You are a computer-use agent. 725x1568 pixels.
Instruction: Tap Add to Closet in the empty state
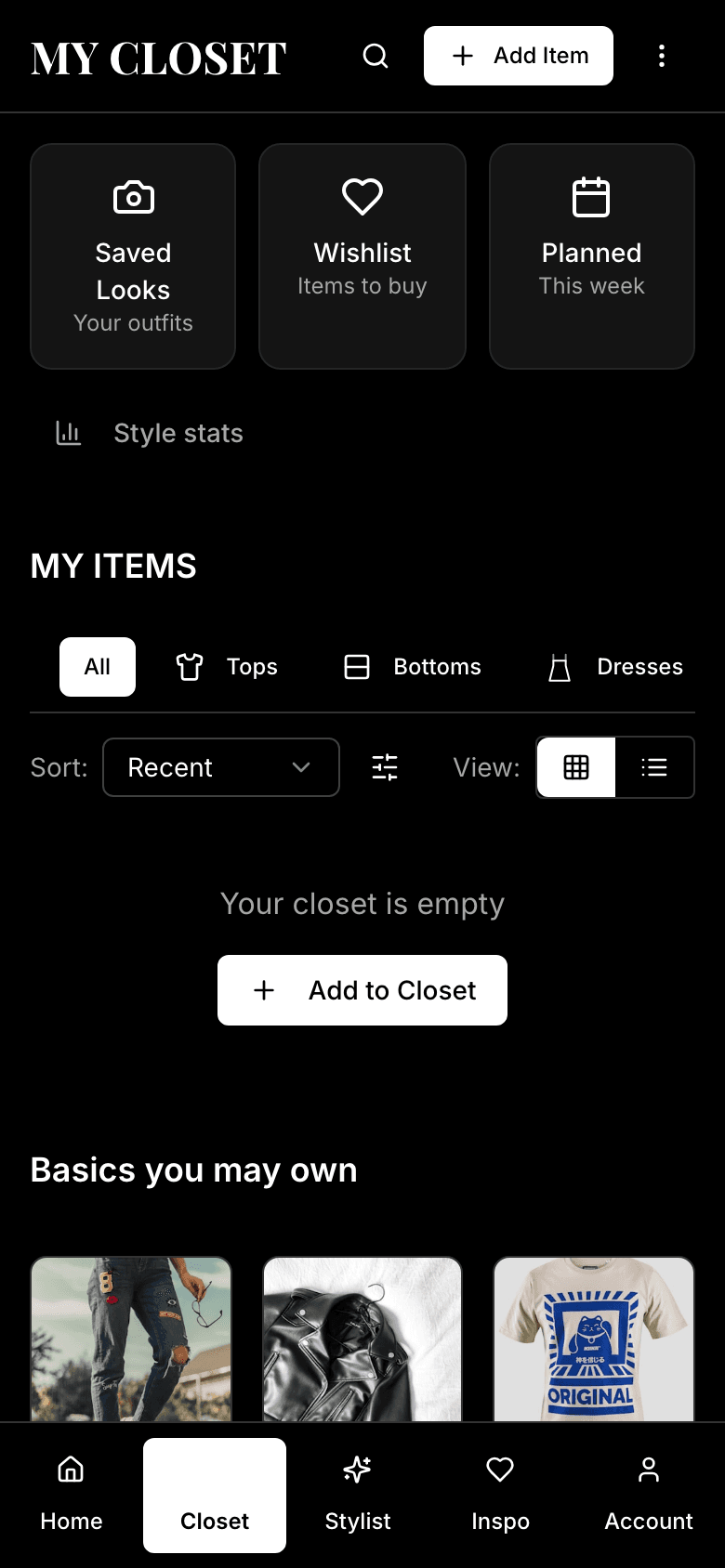[x=362, y=989]
